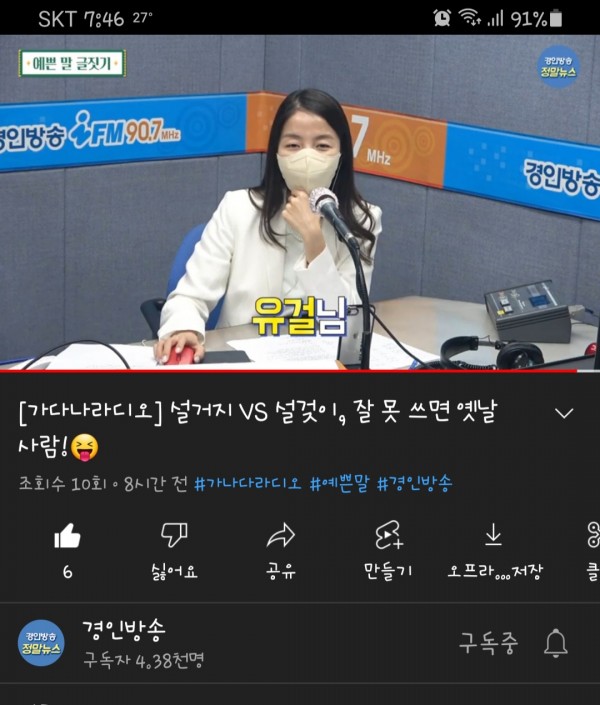Open the #예쁜말 hashtag
The width and height of the screenshot is (600, 705).
338,483
